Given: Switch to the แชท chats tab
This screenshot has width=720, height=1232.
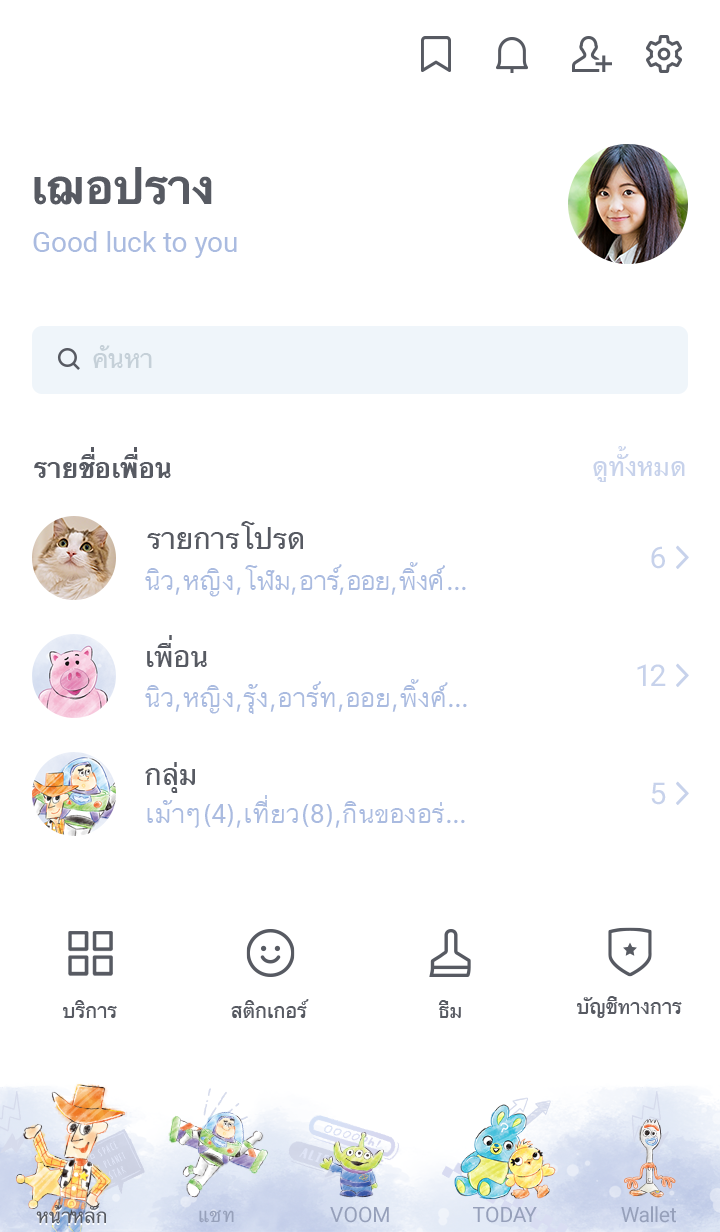Looking at the screenshot, I should (216, 1160).
